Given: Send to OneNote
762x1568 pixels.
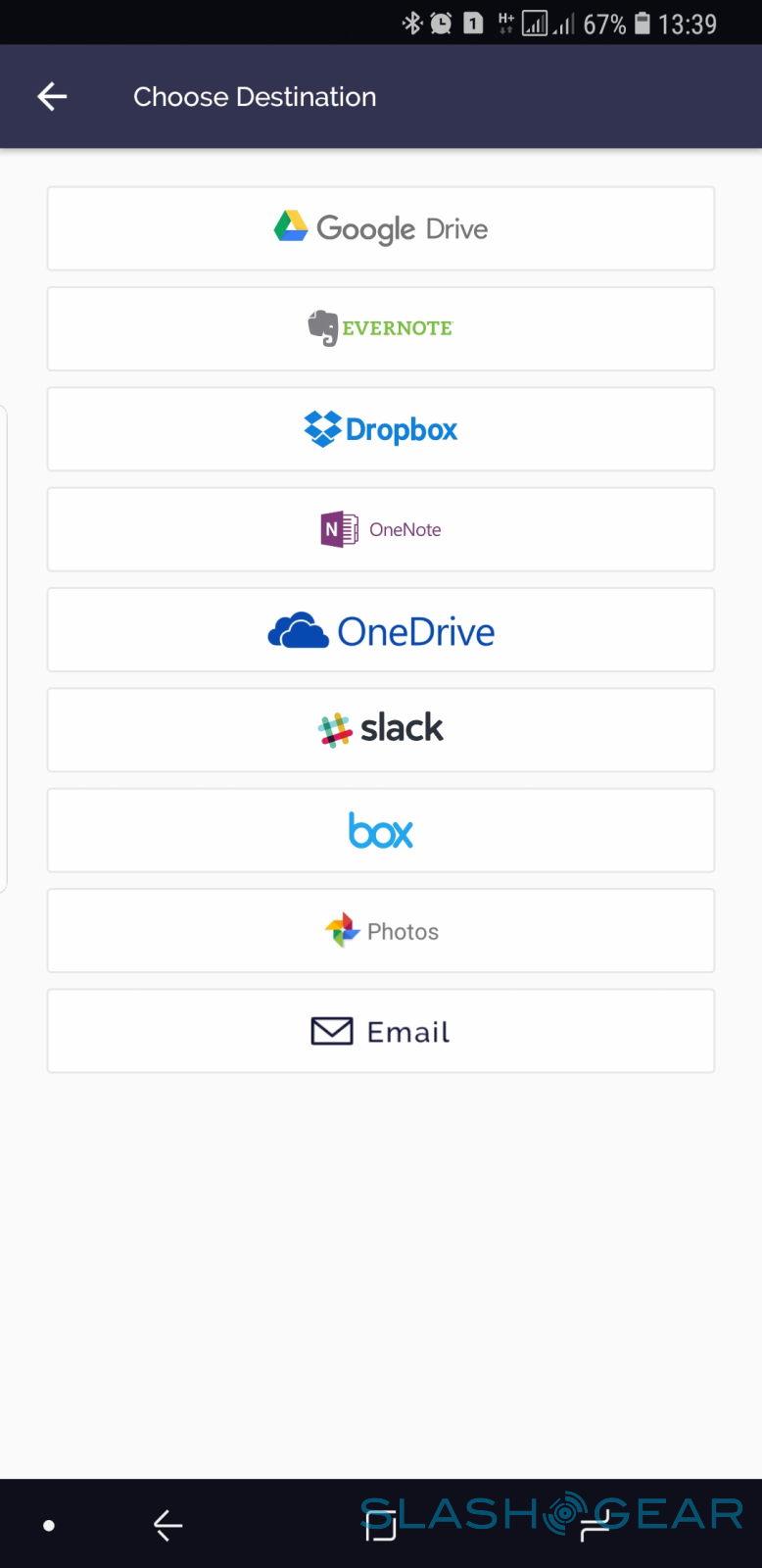Looking at the screenshot, I should pyautogui.click(x=380, y=529).
